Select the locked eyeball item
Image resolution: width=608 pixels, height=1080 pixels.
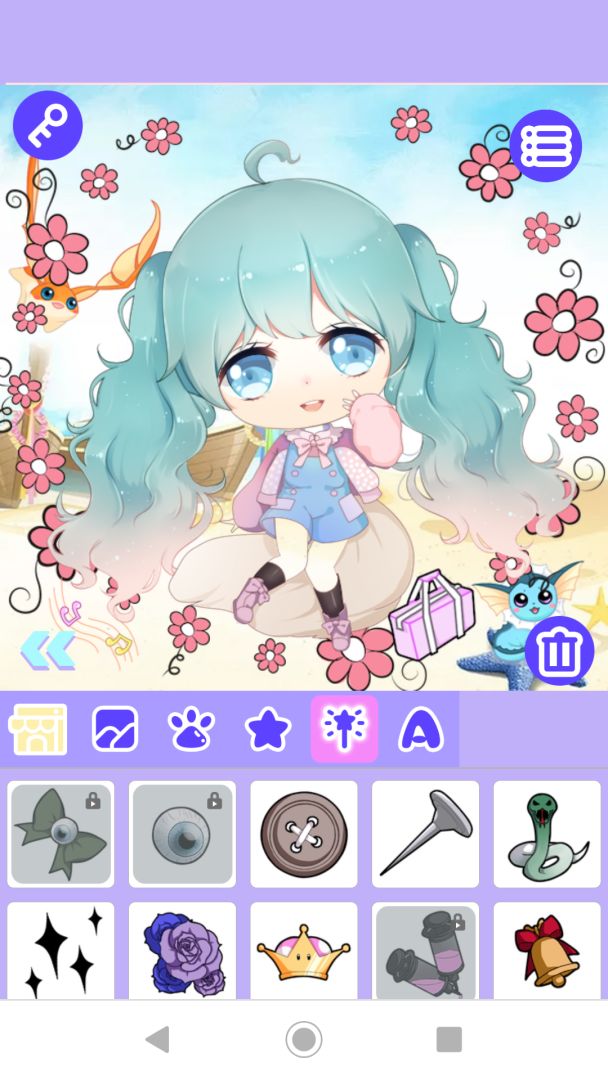183,834
